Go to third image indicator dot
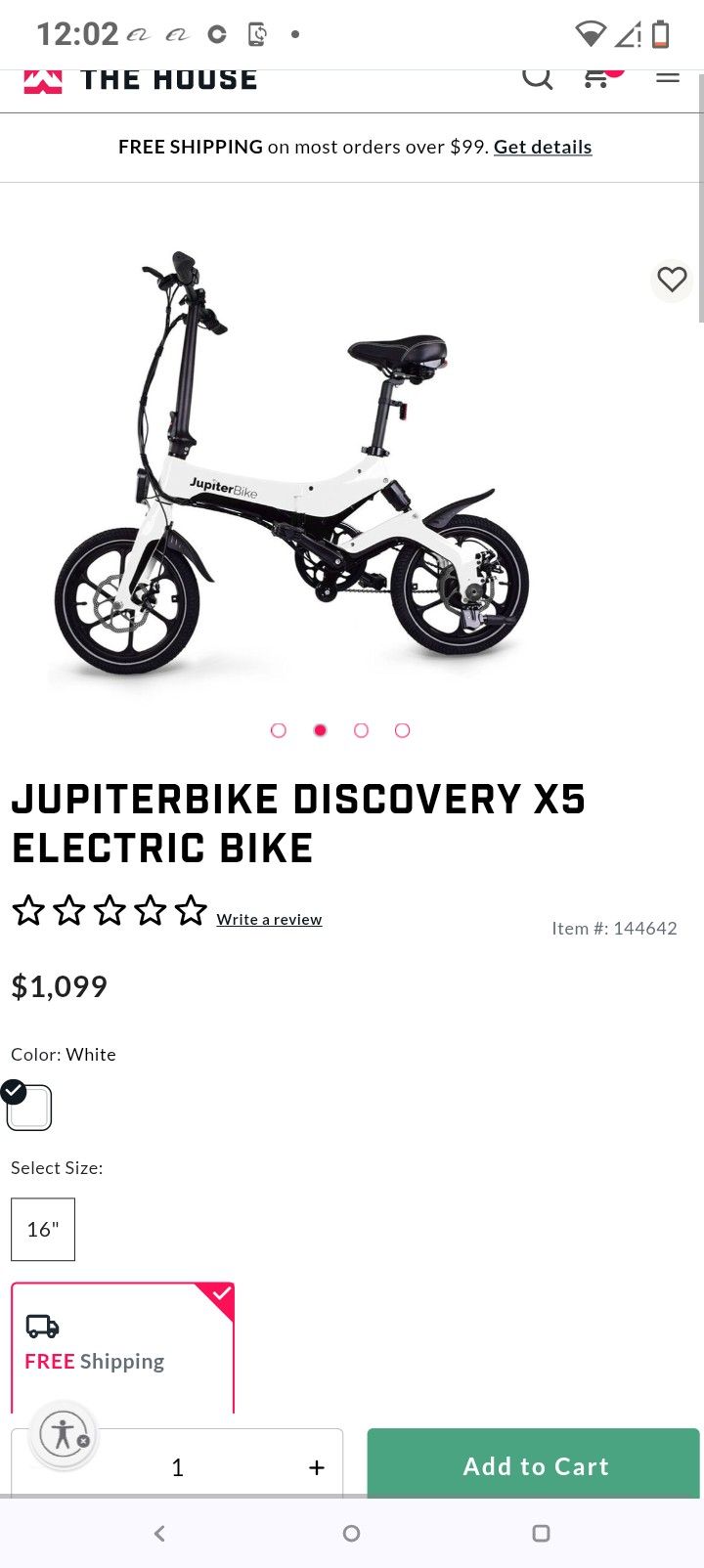Screen dimensions: 704x1568 point(361,730)
